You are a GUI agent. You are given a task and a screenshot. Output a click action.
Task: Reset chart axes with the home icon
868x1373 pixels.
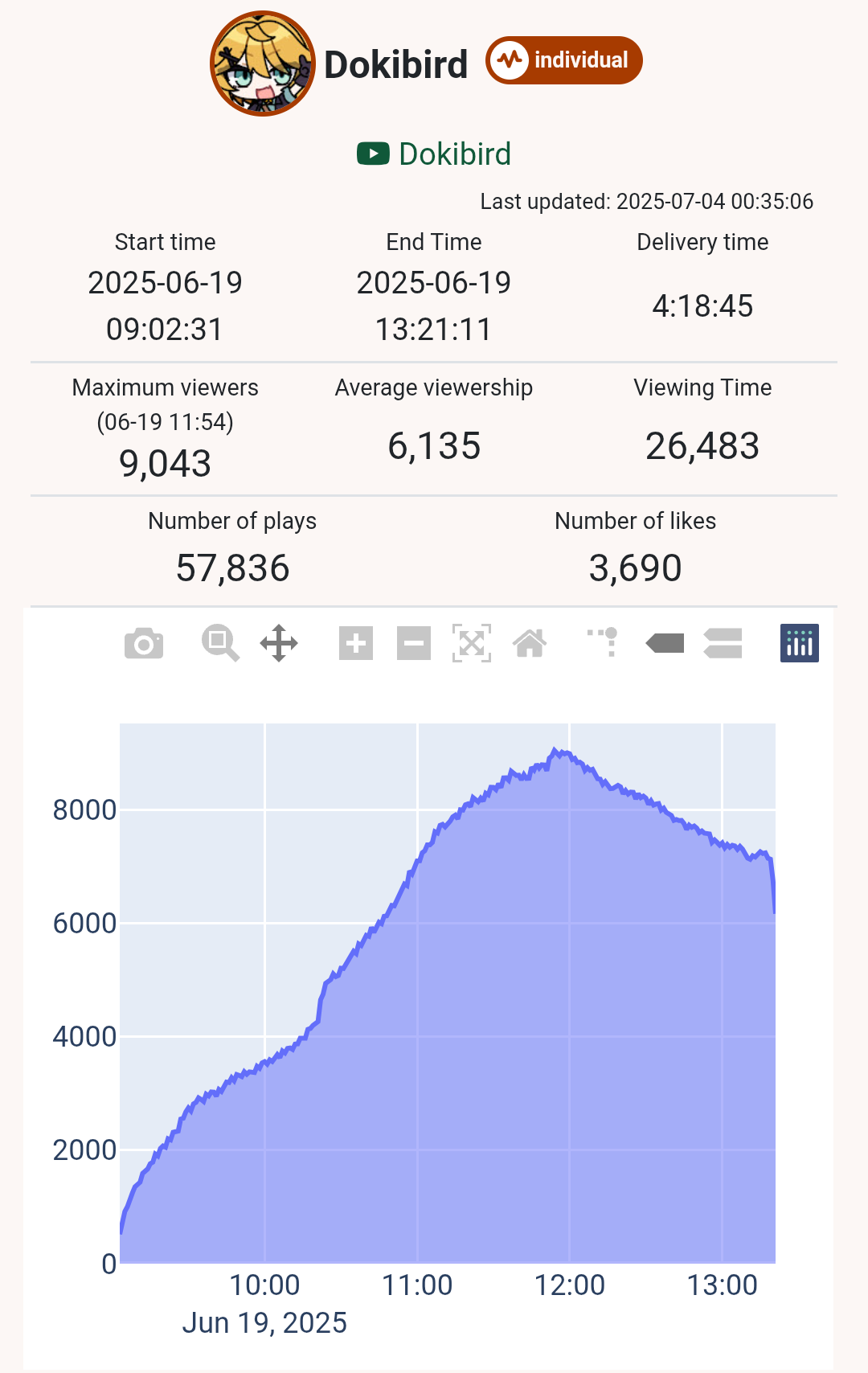click(530, 644)
